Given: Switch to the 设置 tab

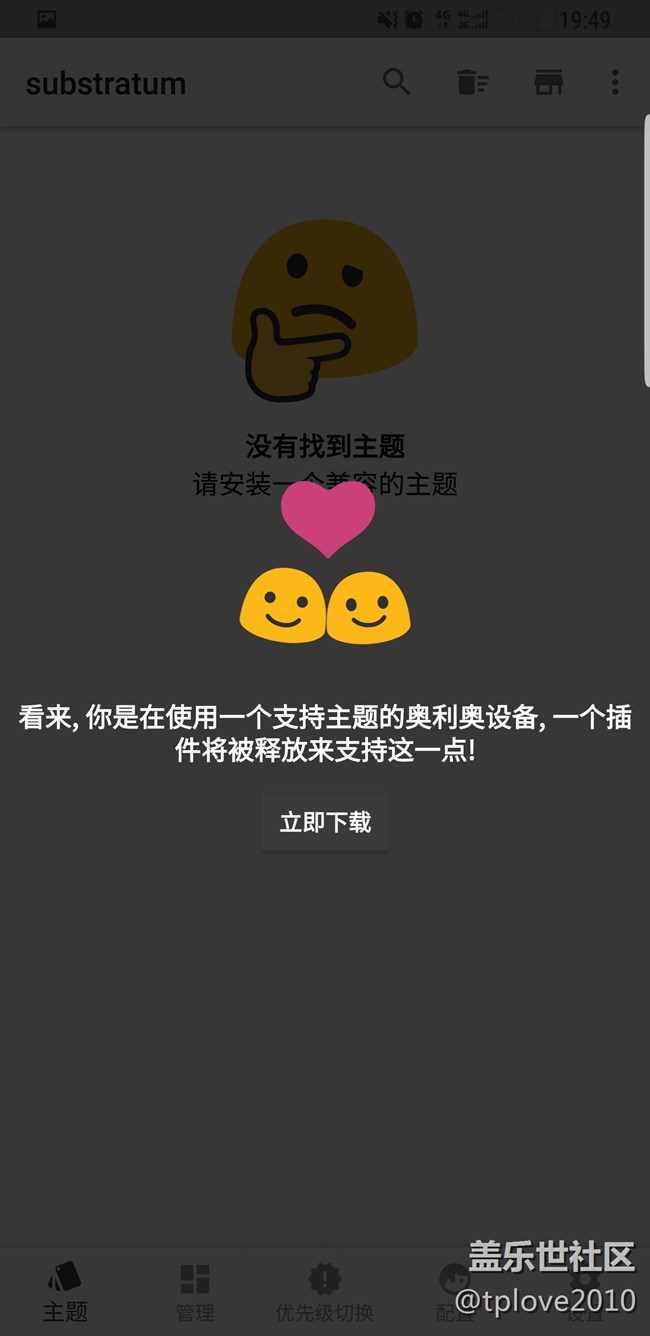Looking at the screenshot, I should click(584, 1291).
